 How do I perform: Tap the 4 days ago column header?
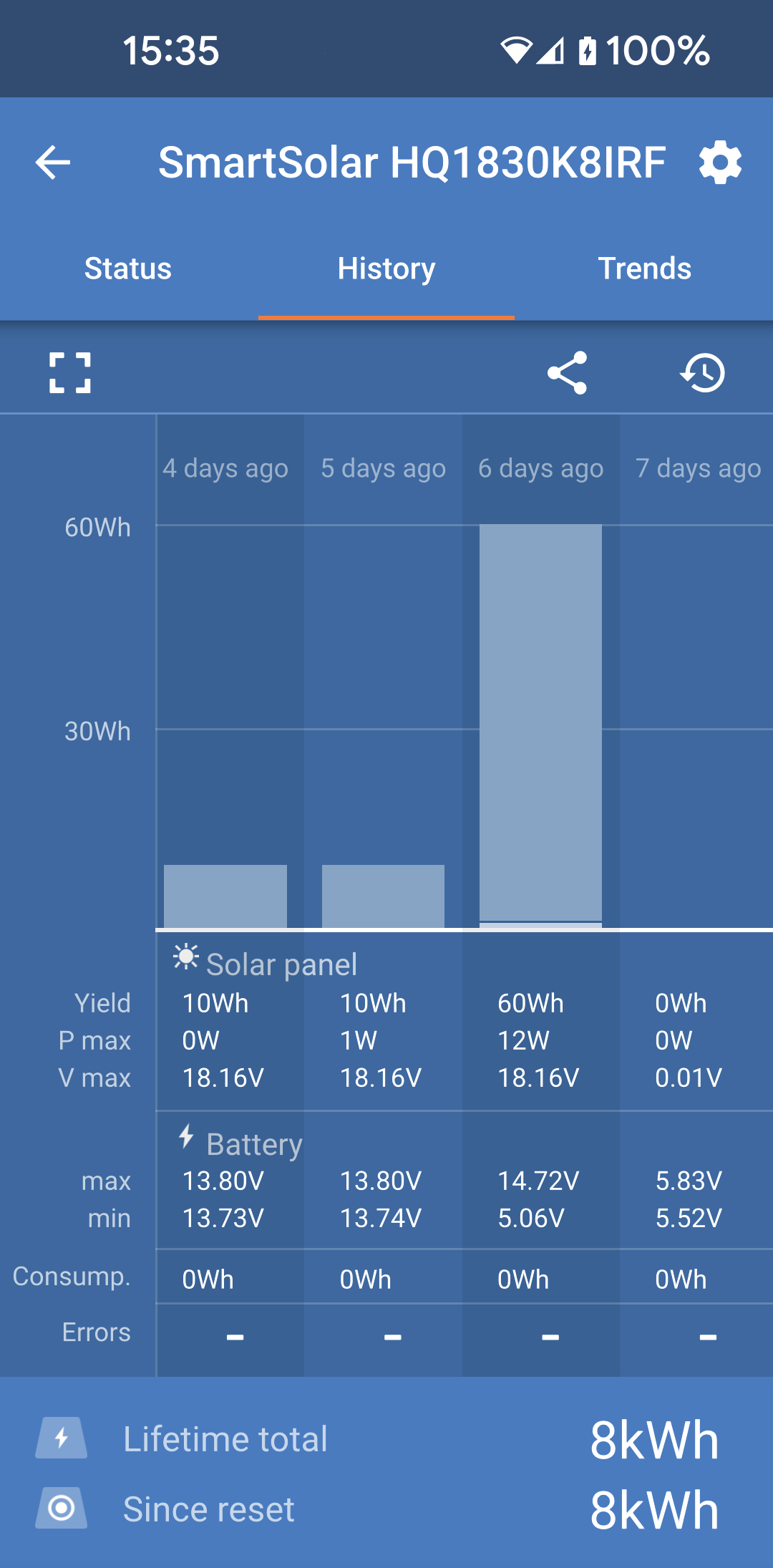coord(225,468)
